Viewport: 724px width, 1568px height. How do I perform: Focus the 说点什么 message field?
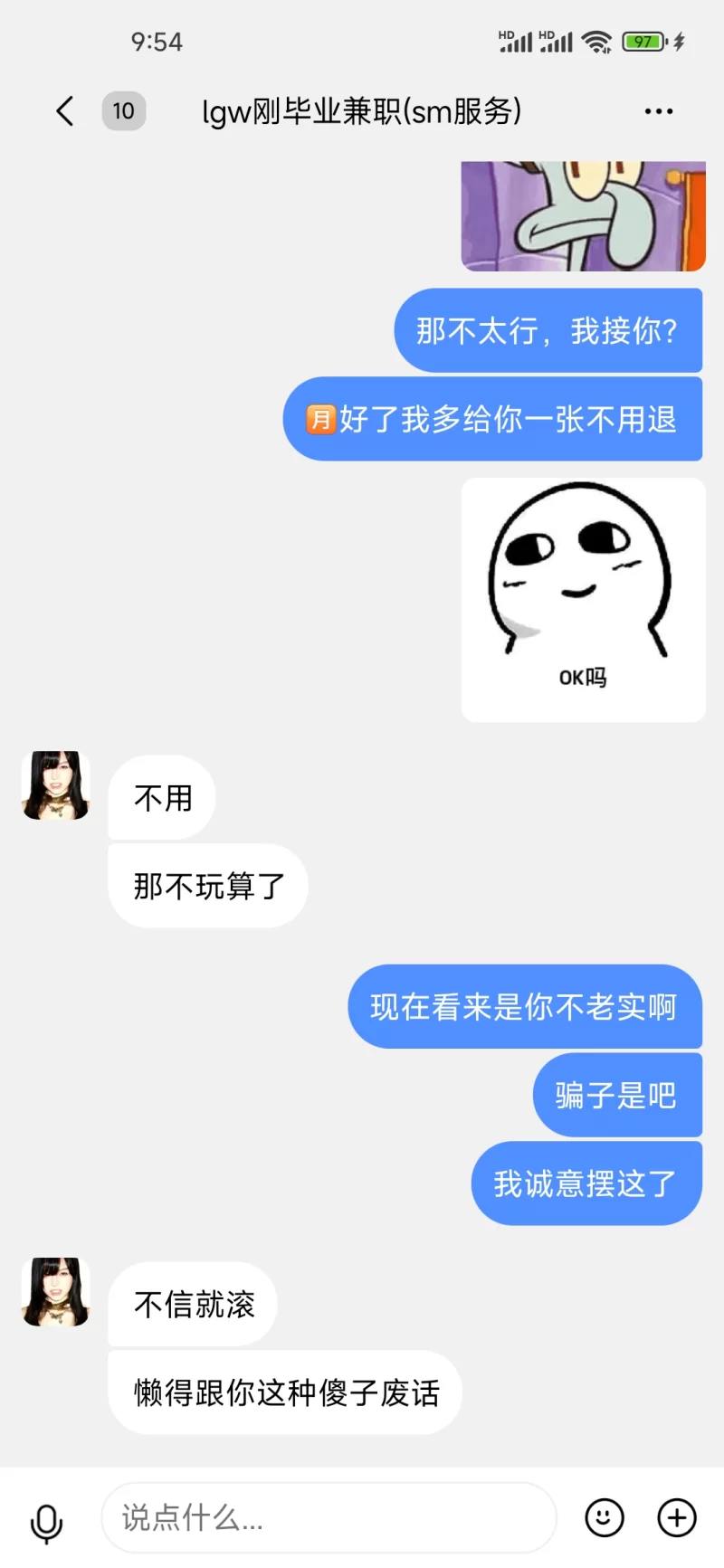pos(328,1517)
